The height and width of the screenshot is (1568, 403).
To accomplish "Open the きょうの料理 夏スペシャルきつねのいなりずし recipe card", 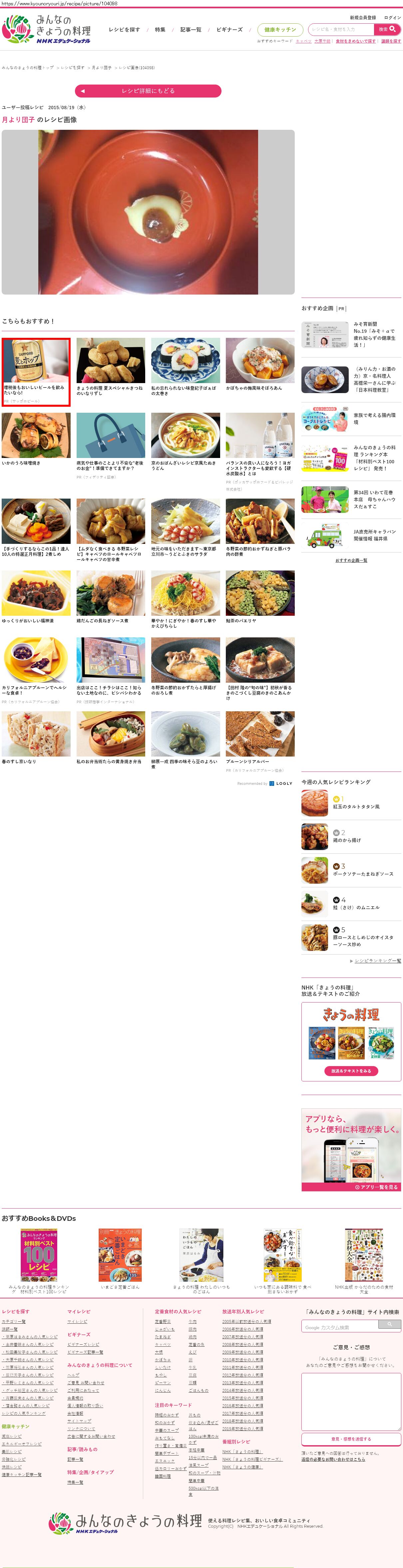I will 111,368.
